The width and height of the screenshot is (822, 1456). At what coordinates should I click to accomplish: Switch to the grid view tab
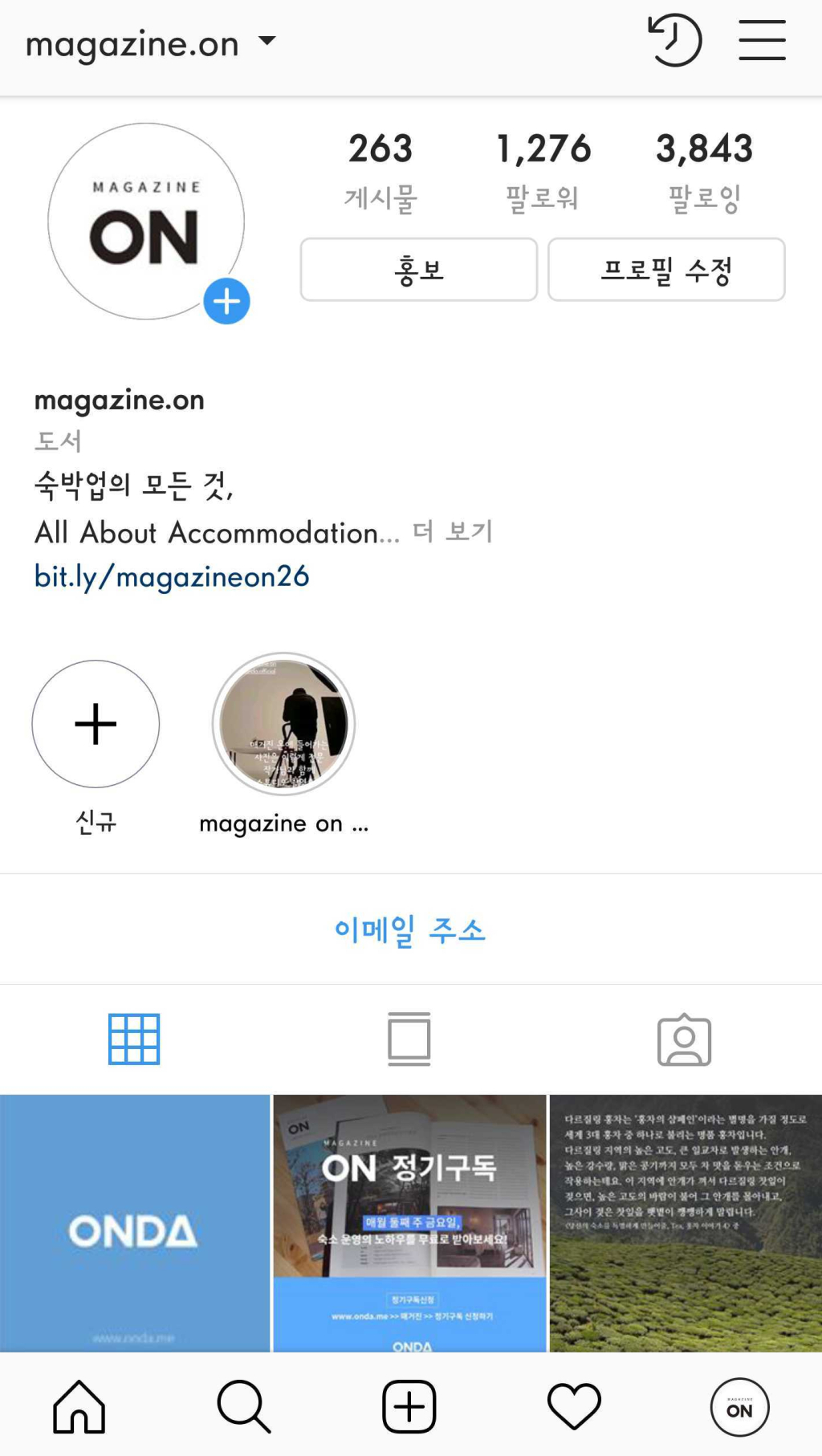click(x=134, y=1039)
